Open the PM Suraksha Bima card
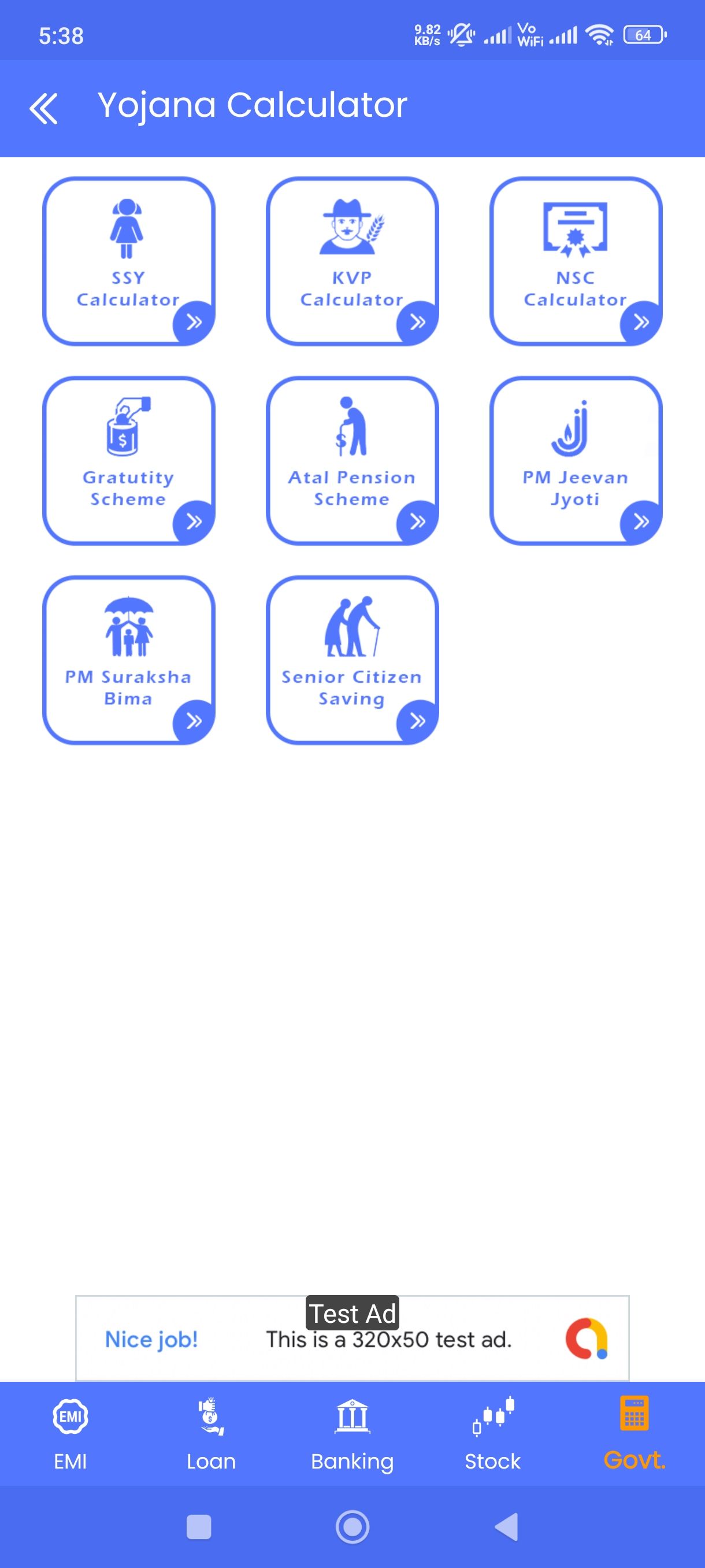This screenshot has width=705, height=1568. point(128,660)
